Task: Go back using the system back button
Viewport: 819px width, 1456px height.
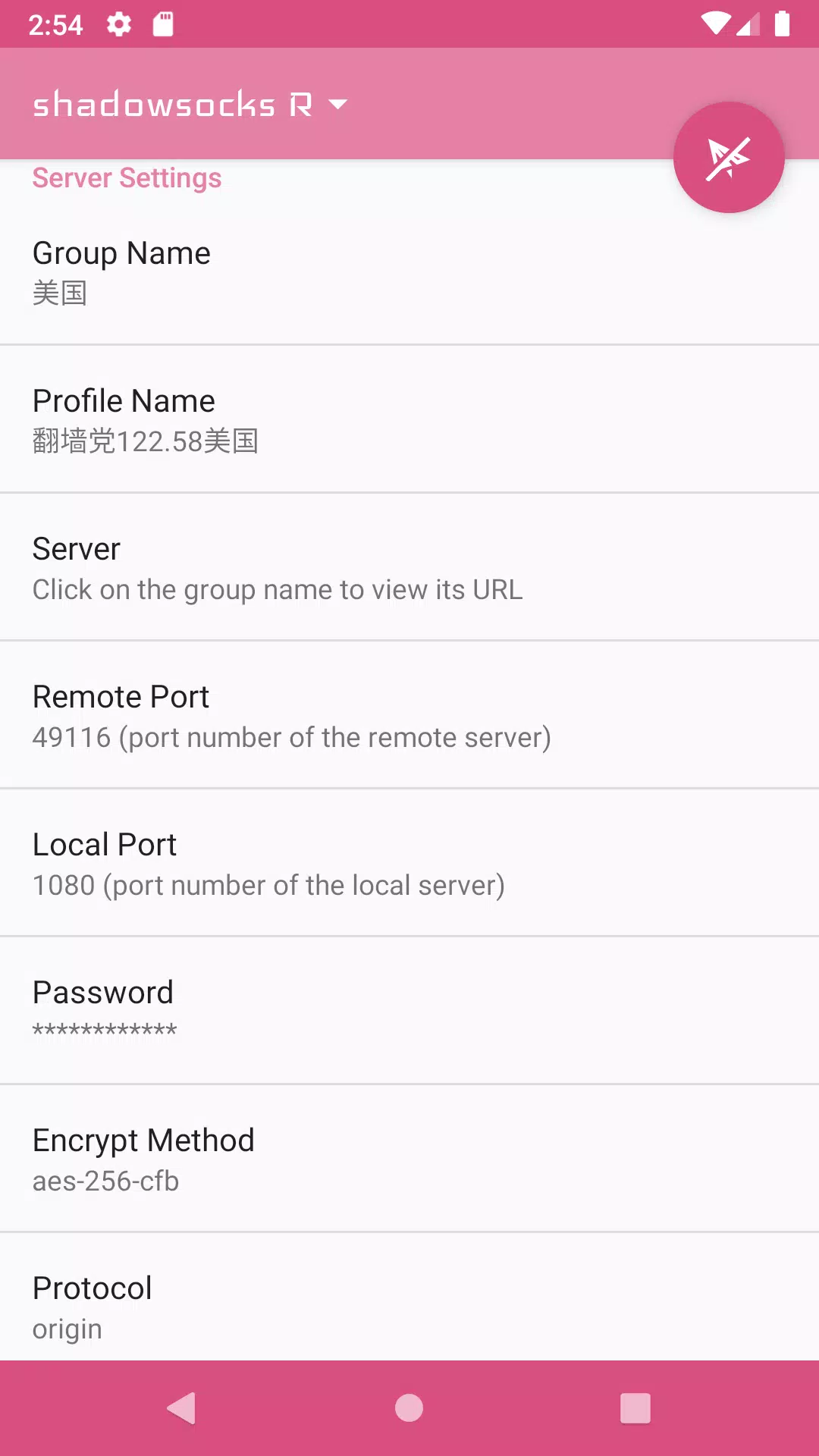Action: 182,1408
